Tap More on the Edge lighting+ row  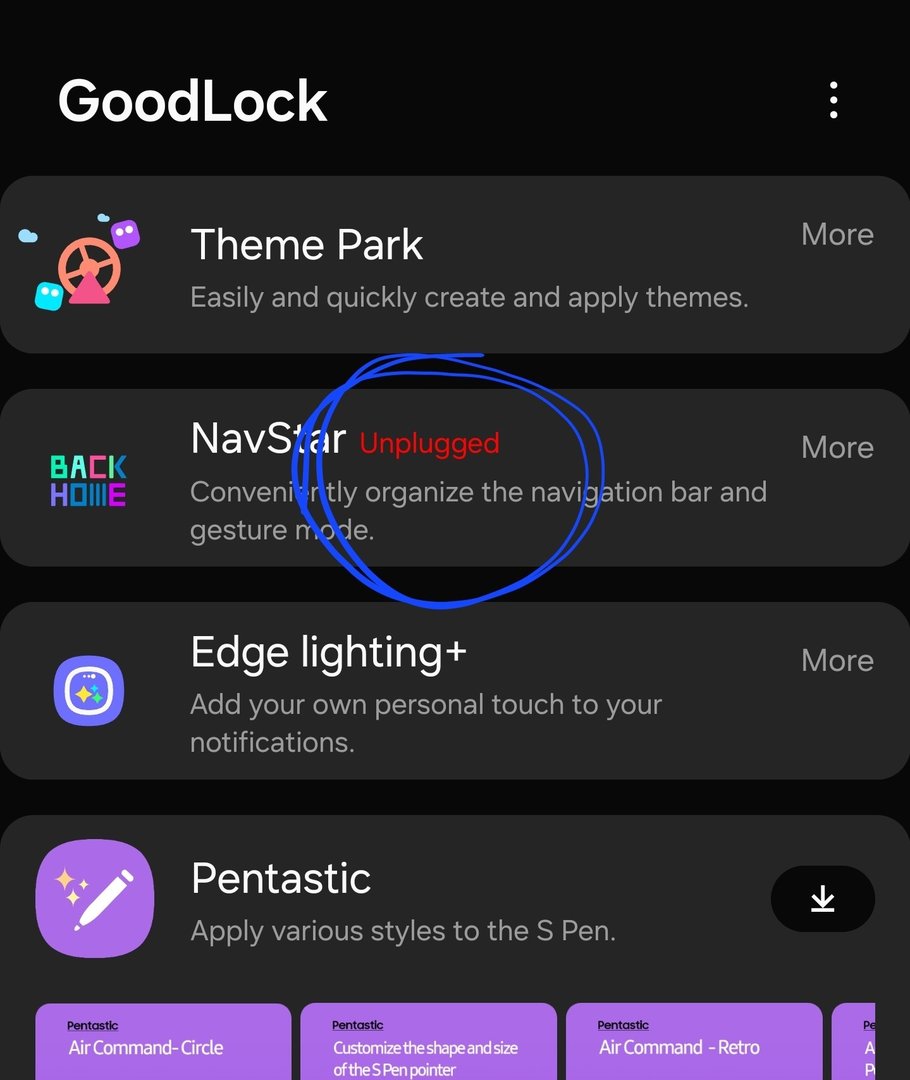[837, 660]
